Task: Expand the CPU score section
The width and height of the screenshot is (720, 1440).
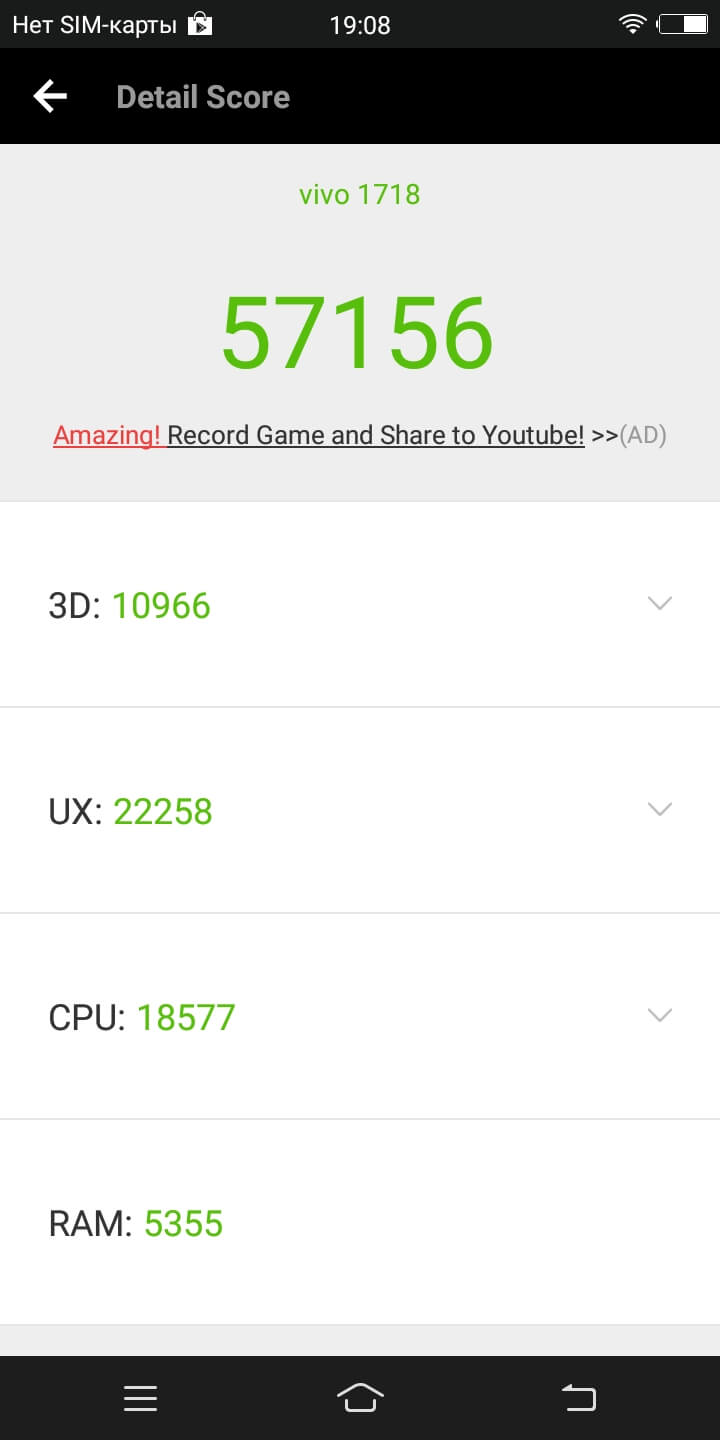Action: click(x=659, y=1015)
